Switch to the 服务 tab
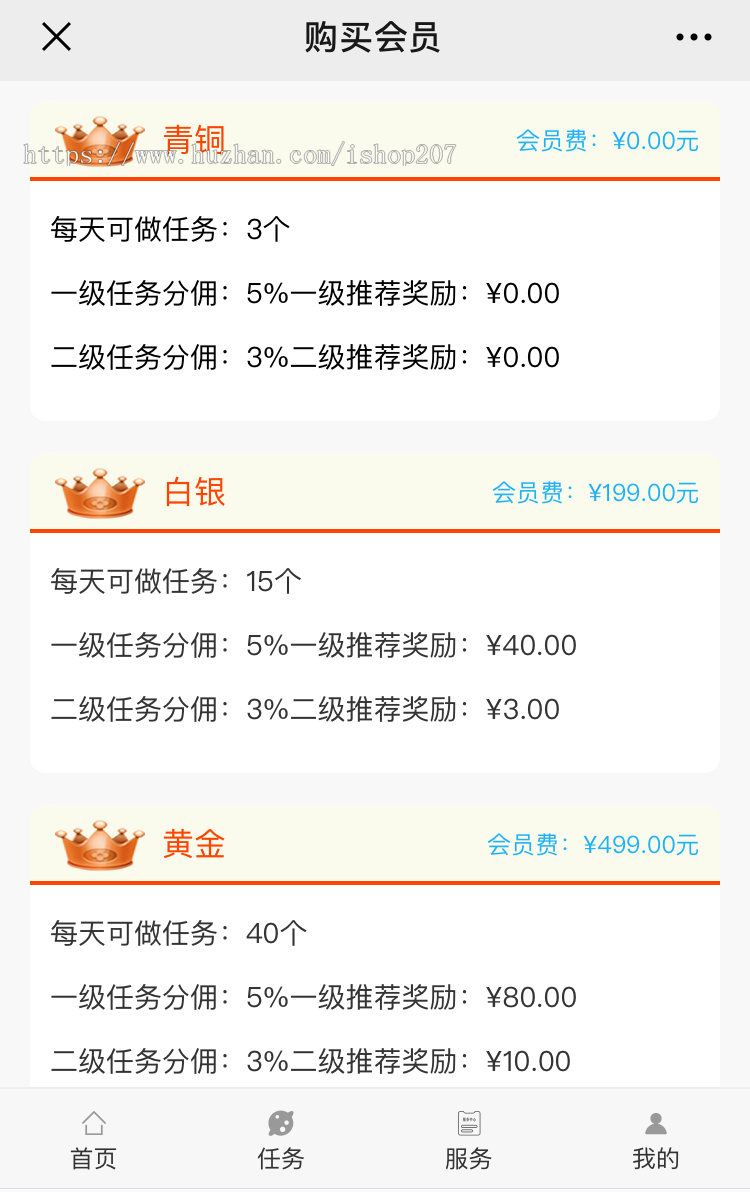The image size is (750, 1192). (x=468, y=1140)
